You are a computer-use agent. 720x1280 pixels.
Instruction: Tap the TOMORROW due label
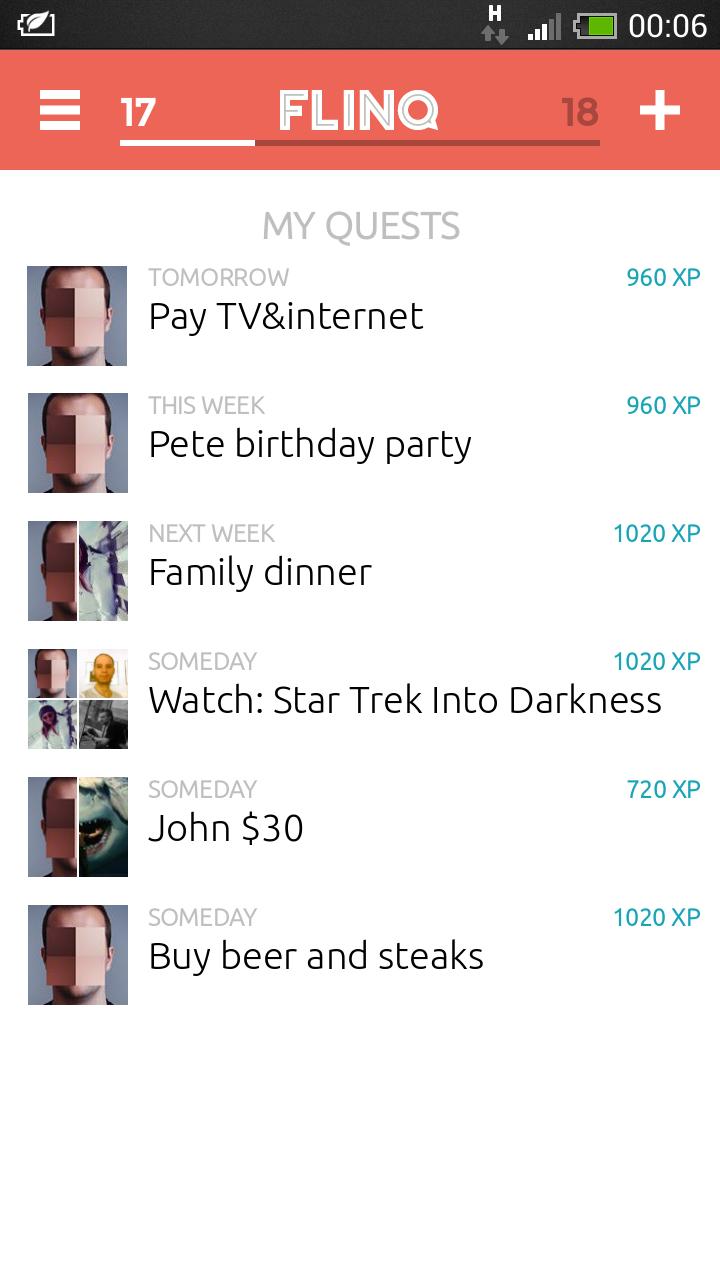point(217,277)
